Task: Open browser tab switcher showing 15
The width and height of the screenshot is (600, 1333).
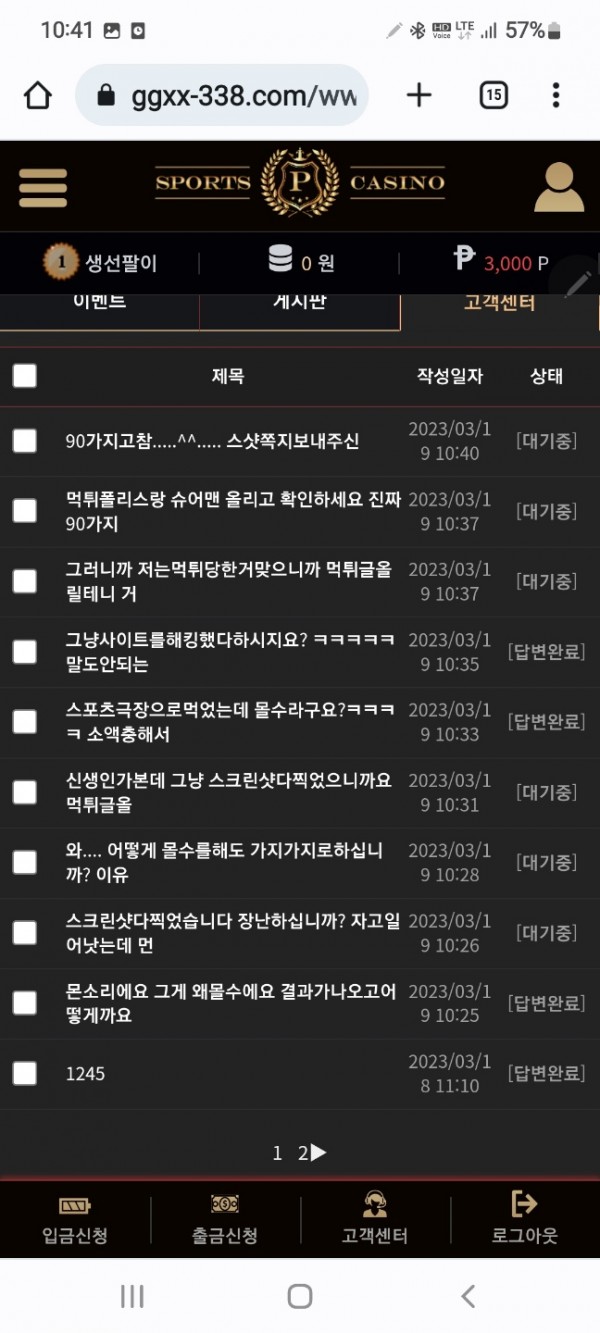Action: (x=494, y=95)
